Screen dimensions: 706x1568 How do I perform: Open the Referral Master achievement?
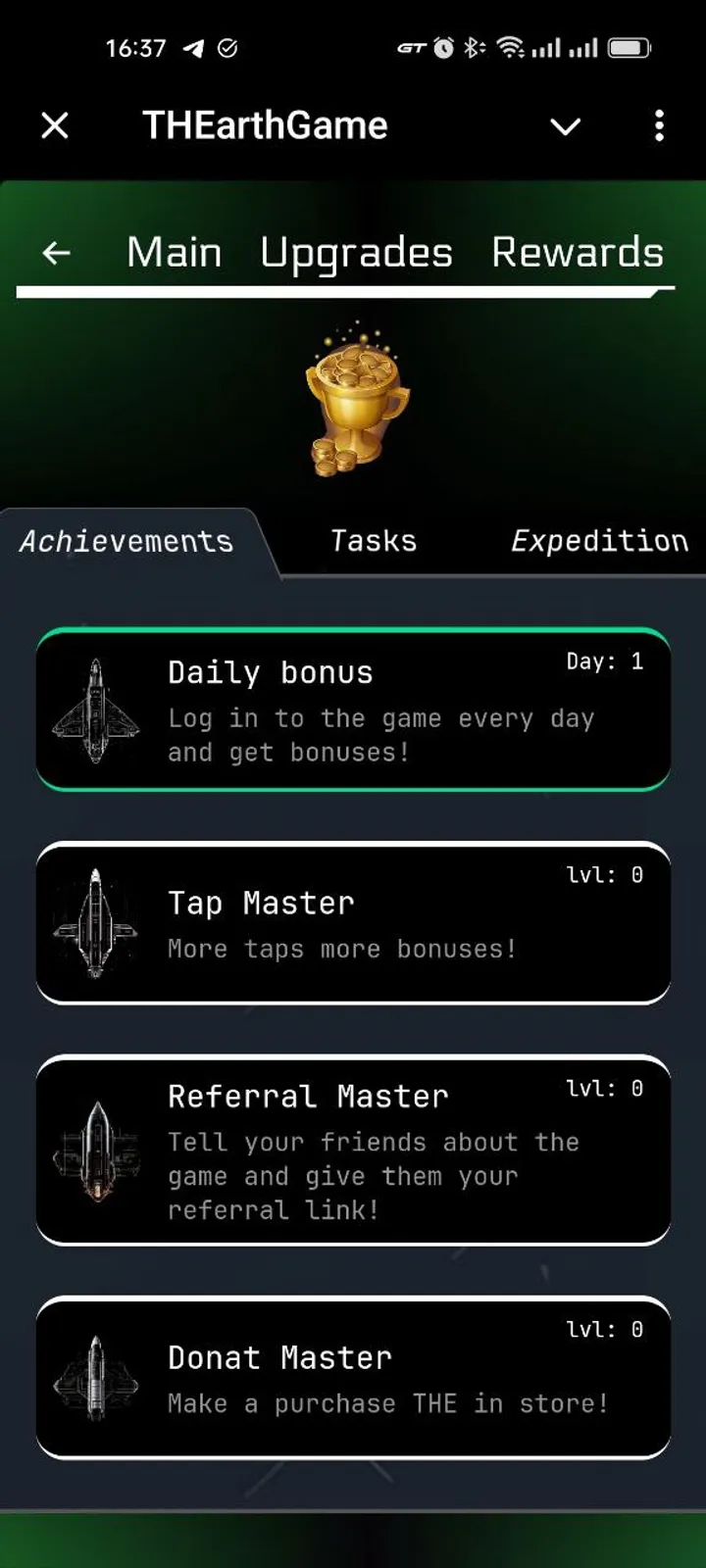pos(353,1151)
